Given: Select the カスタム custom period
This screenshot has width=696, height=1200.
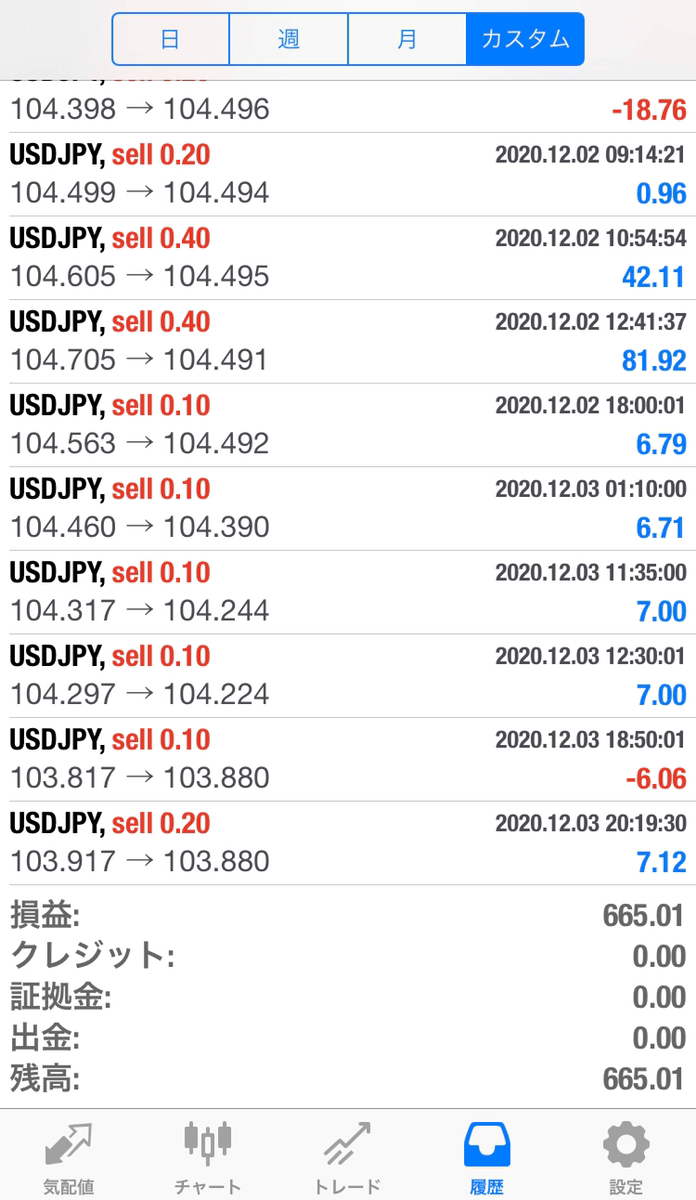Looking at the screenshot, I should click(525, 39).
